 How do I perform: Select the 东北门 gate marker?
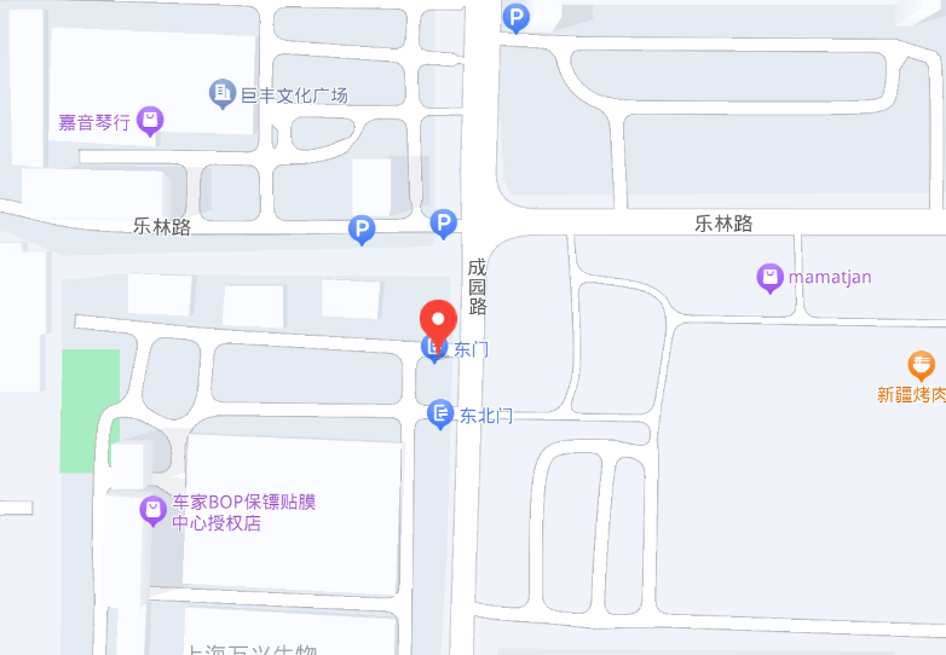click(440, 414)
